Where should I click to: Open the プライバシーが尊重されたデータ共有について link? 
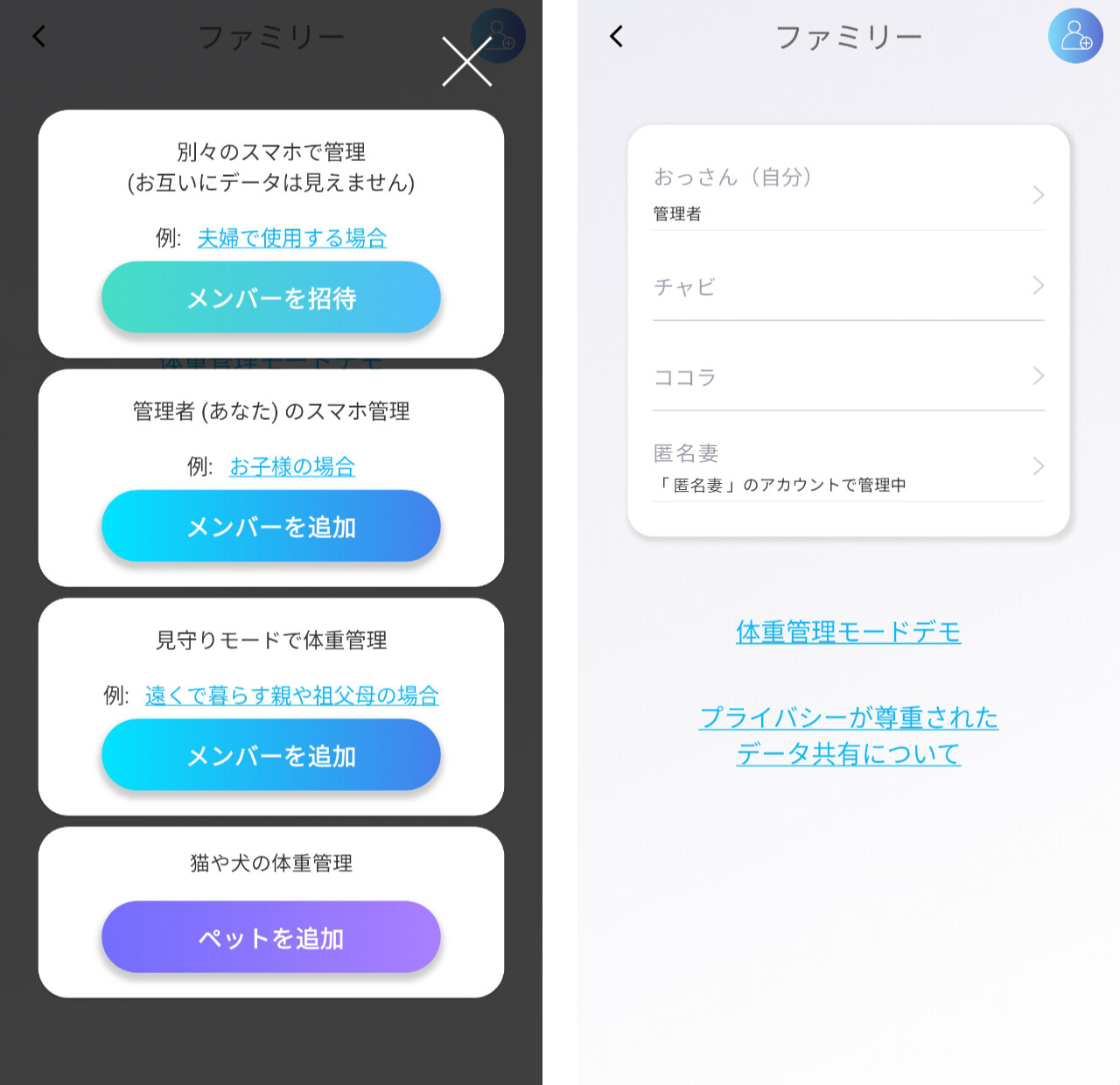848,735
